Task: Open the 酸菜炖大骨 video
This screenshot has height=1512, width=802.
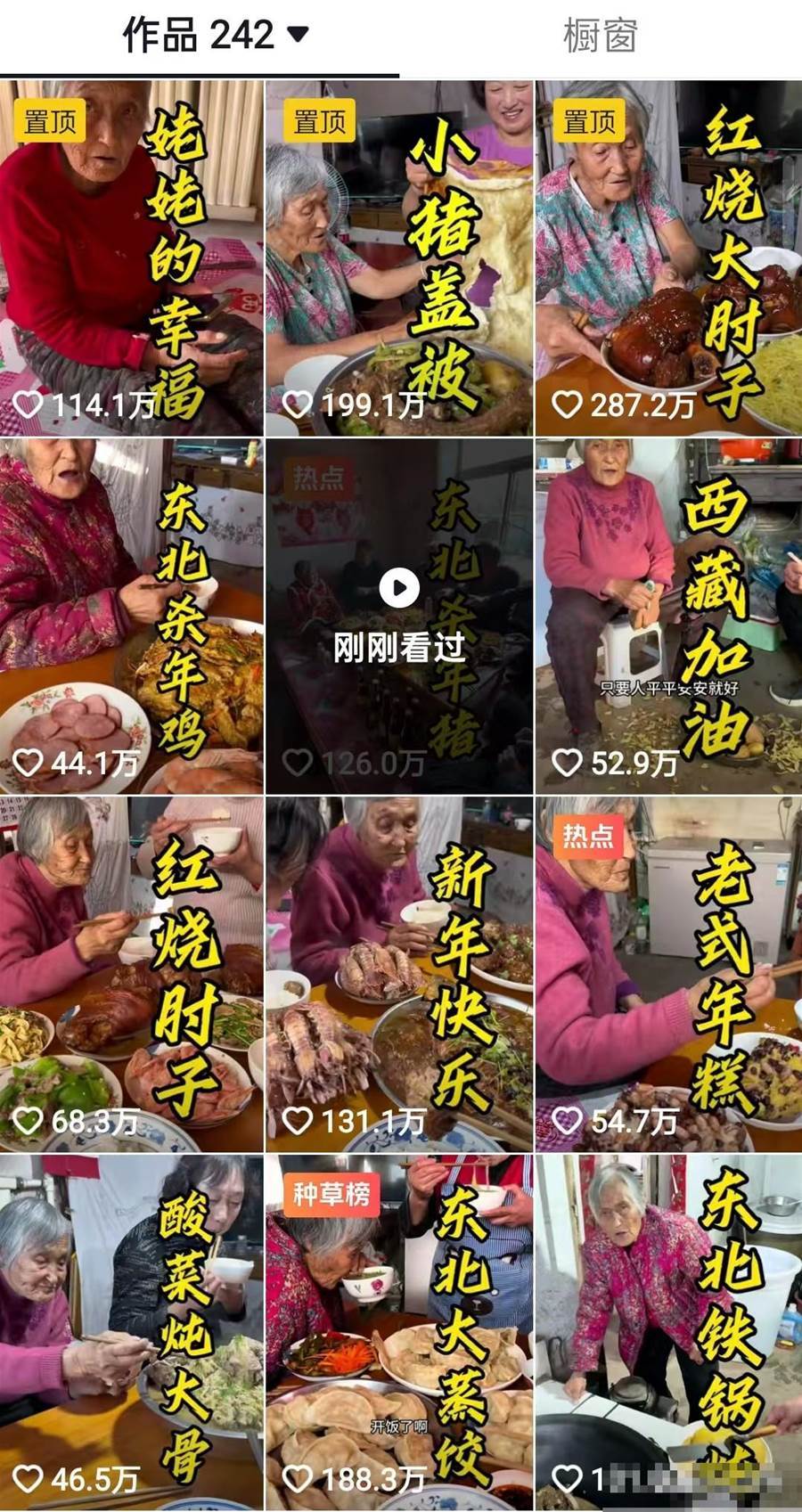Action: [x=132, y=1332]
